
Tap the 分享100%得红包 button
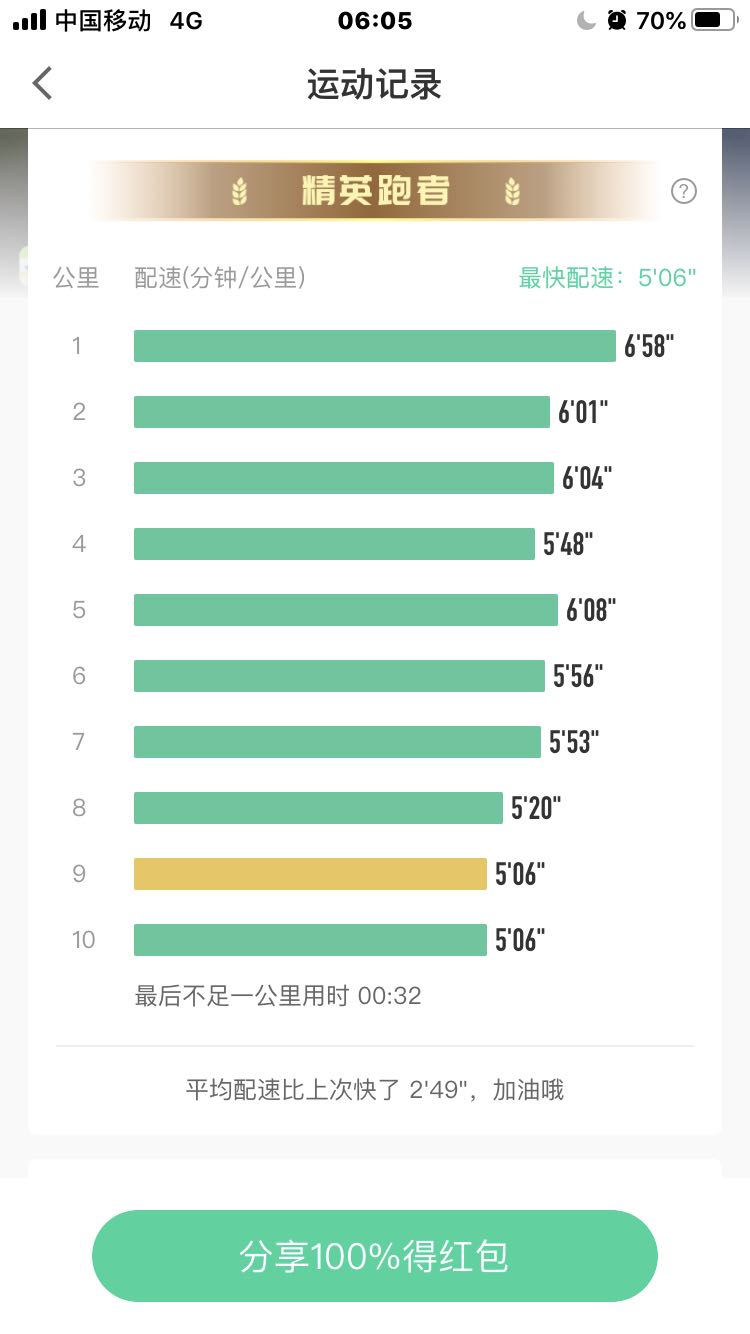[x=375, y=1256]
